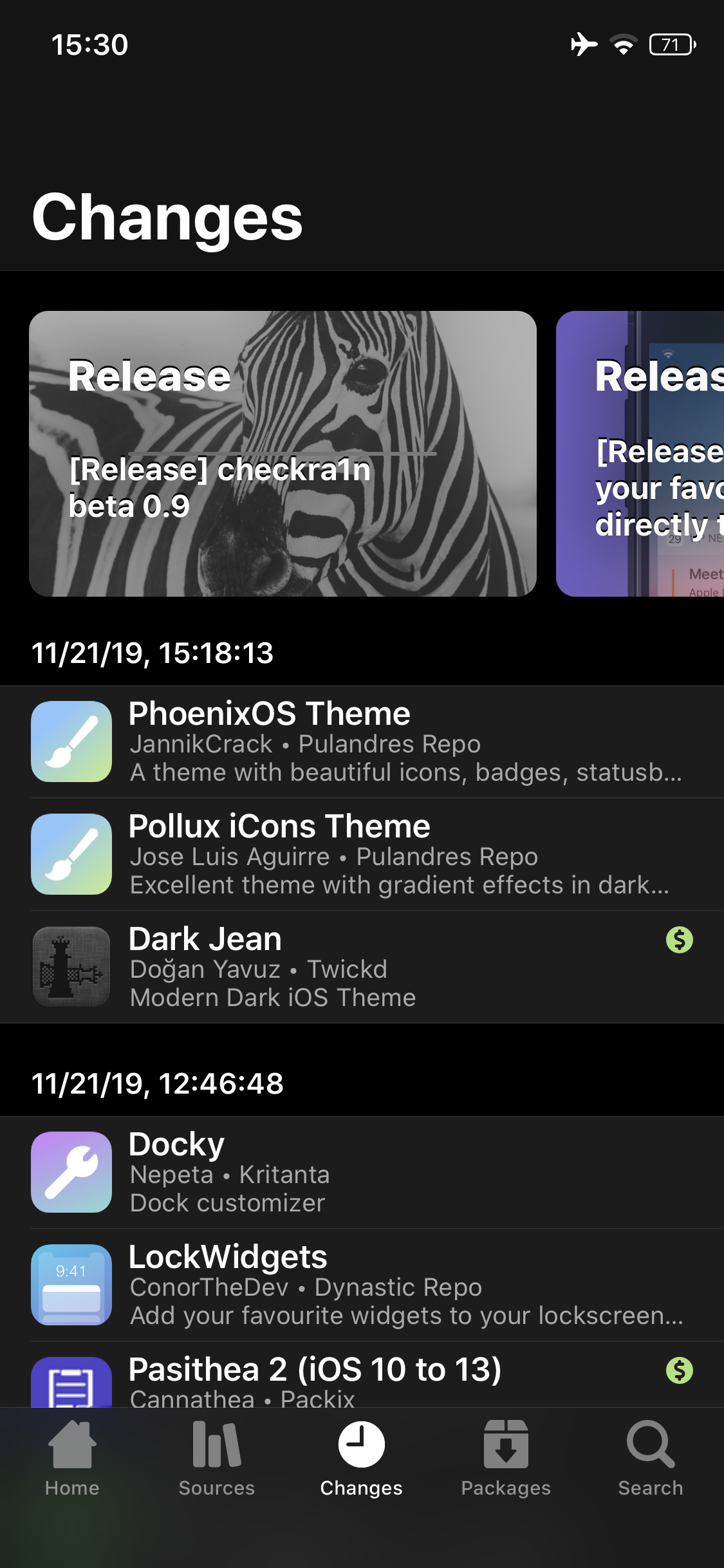This screenshot has height=1568, width=724.
Task: Open the PhoenixOS Theme package
Action: (360, 742)
